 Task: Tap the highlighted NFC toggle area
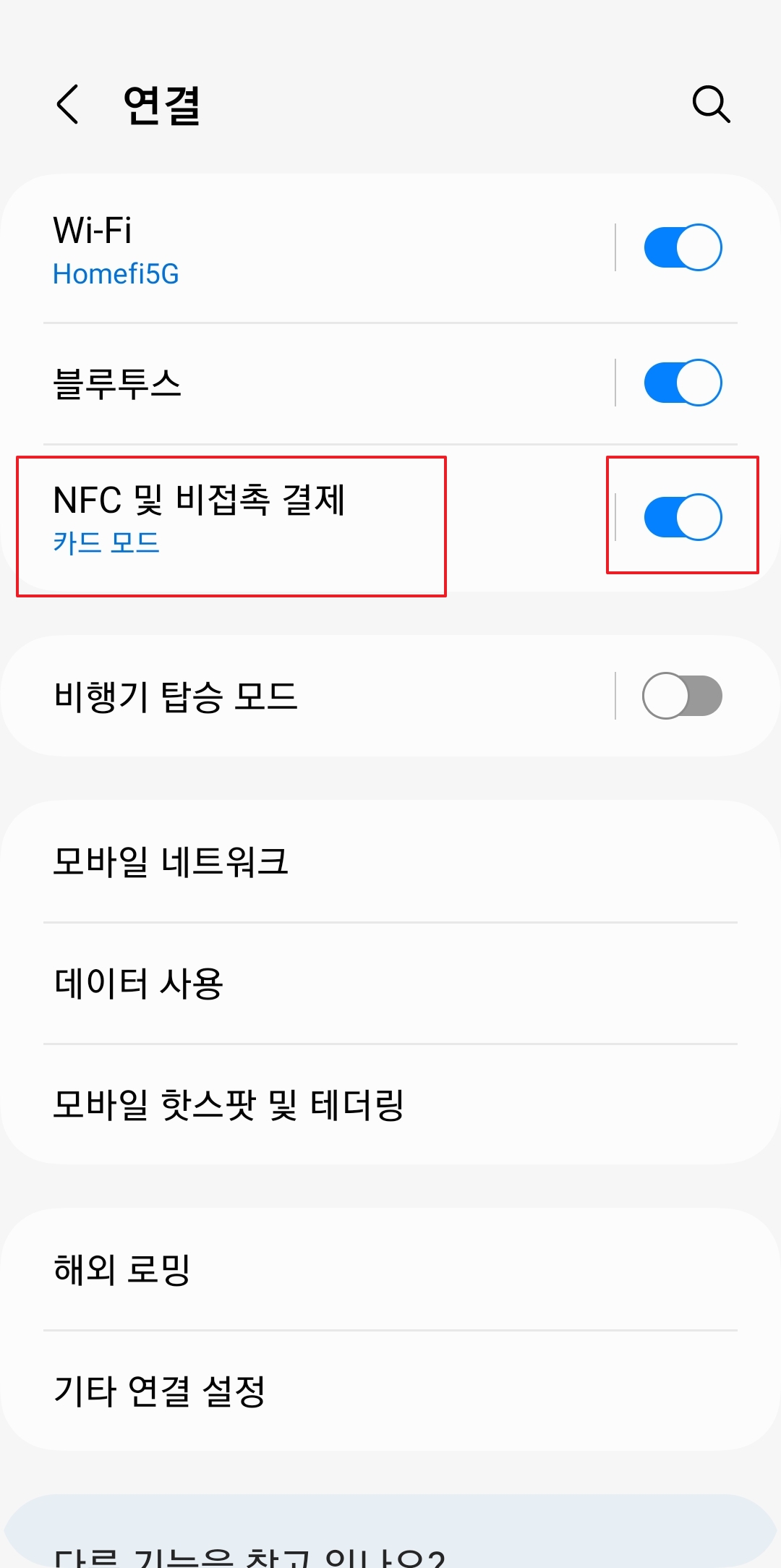(682, 516)
